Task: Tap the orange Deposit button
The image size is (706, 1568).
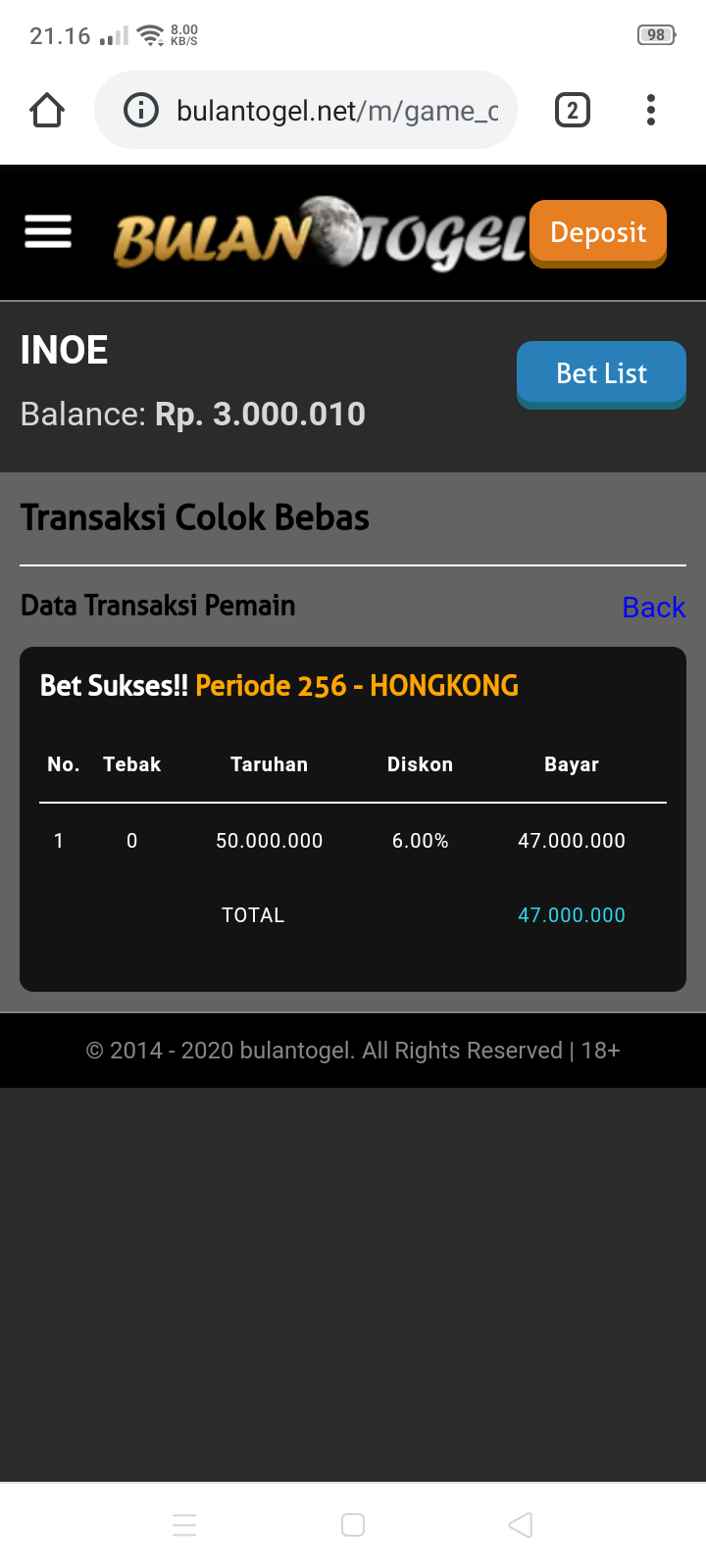Action: coord(598,232)
